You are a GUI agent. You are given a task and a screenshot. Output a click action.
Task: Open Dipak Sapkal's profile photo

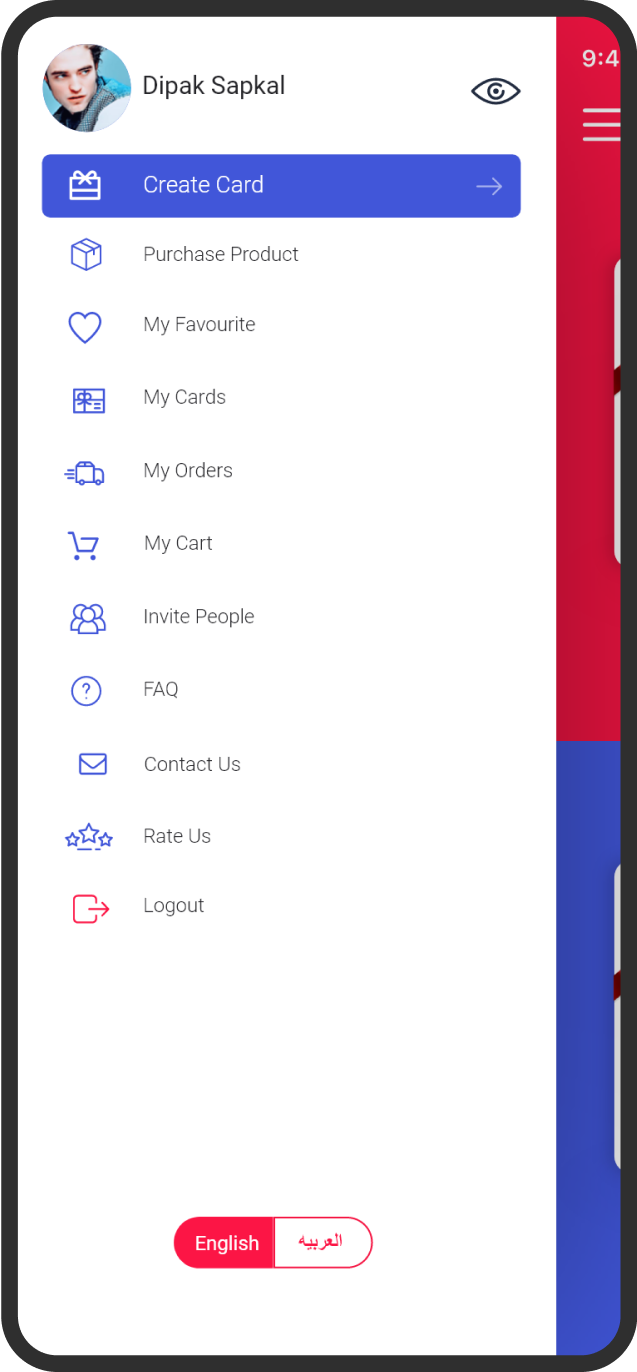pos(87,88)
